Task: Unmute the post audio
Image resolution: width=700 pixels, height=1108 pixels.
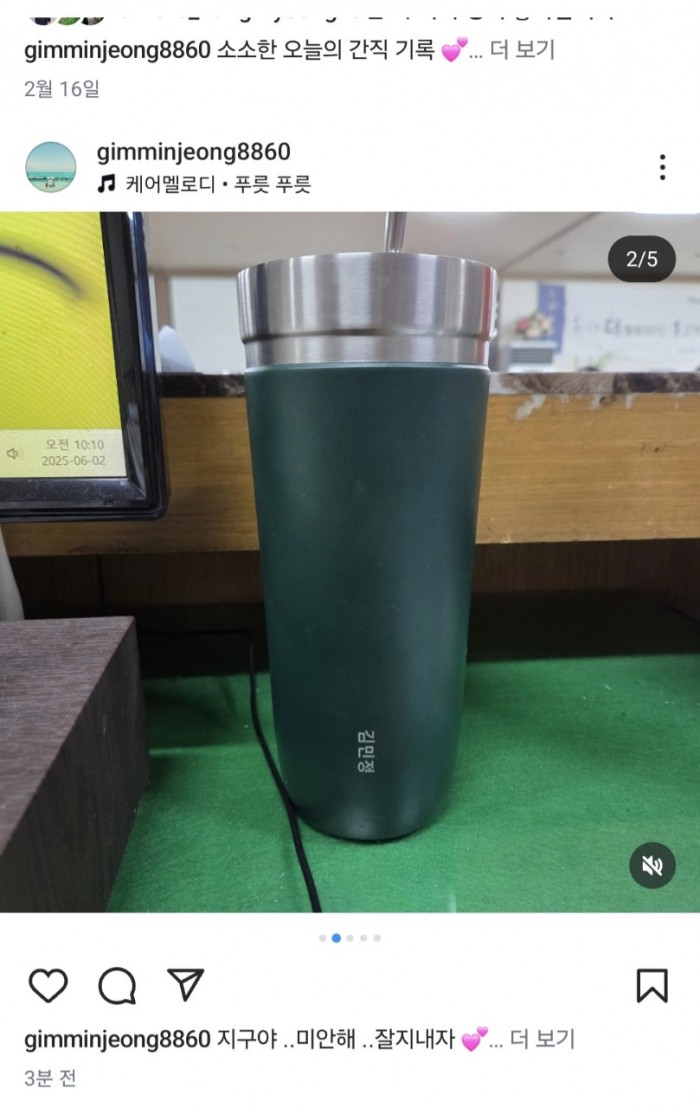Action: click(652, 866)
